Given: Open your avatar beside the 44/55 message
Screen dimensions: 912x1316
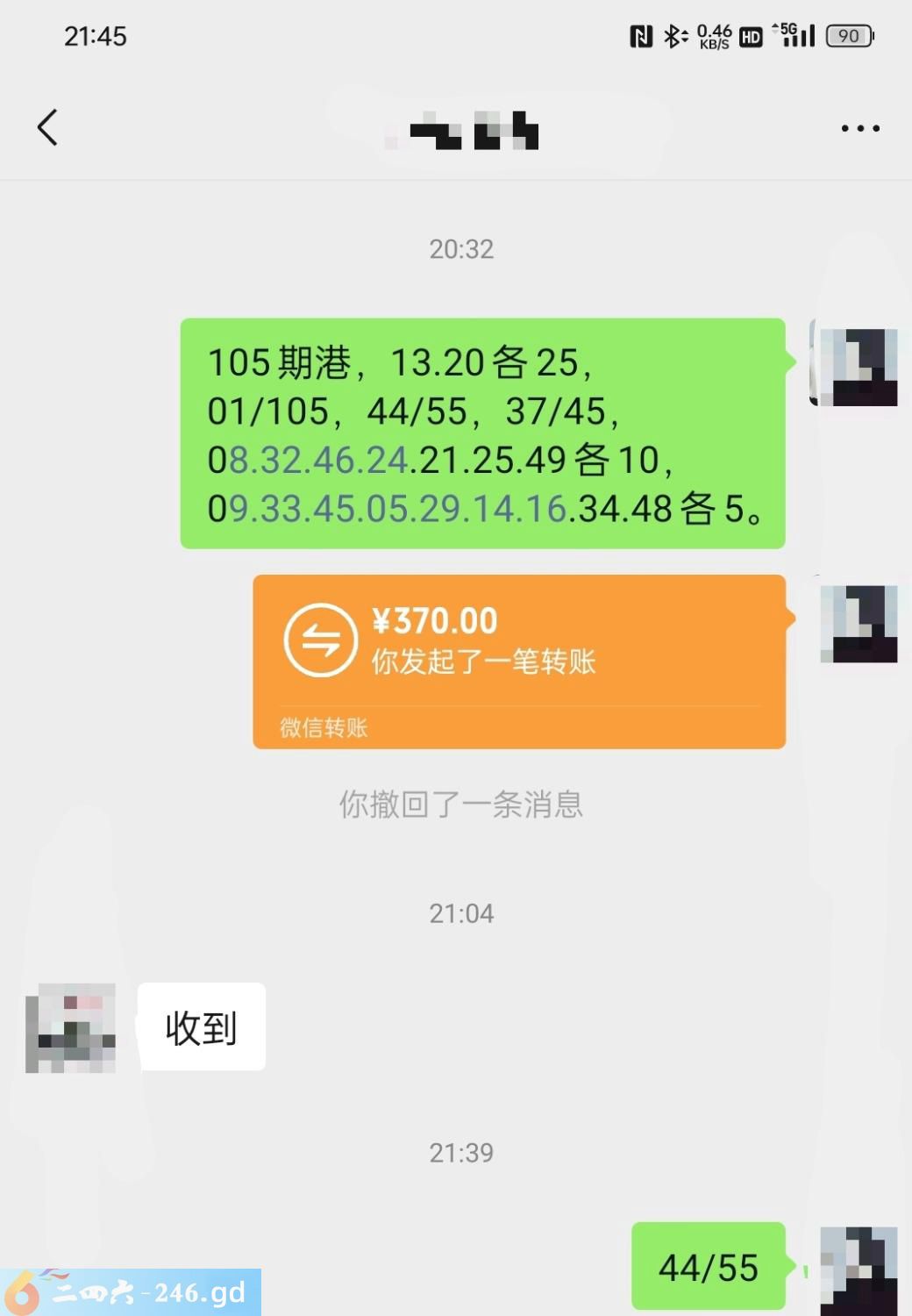Looking at the screenshot, I should pyautogui.click(x=858, y=1268).
